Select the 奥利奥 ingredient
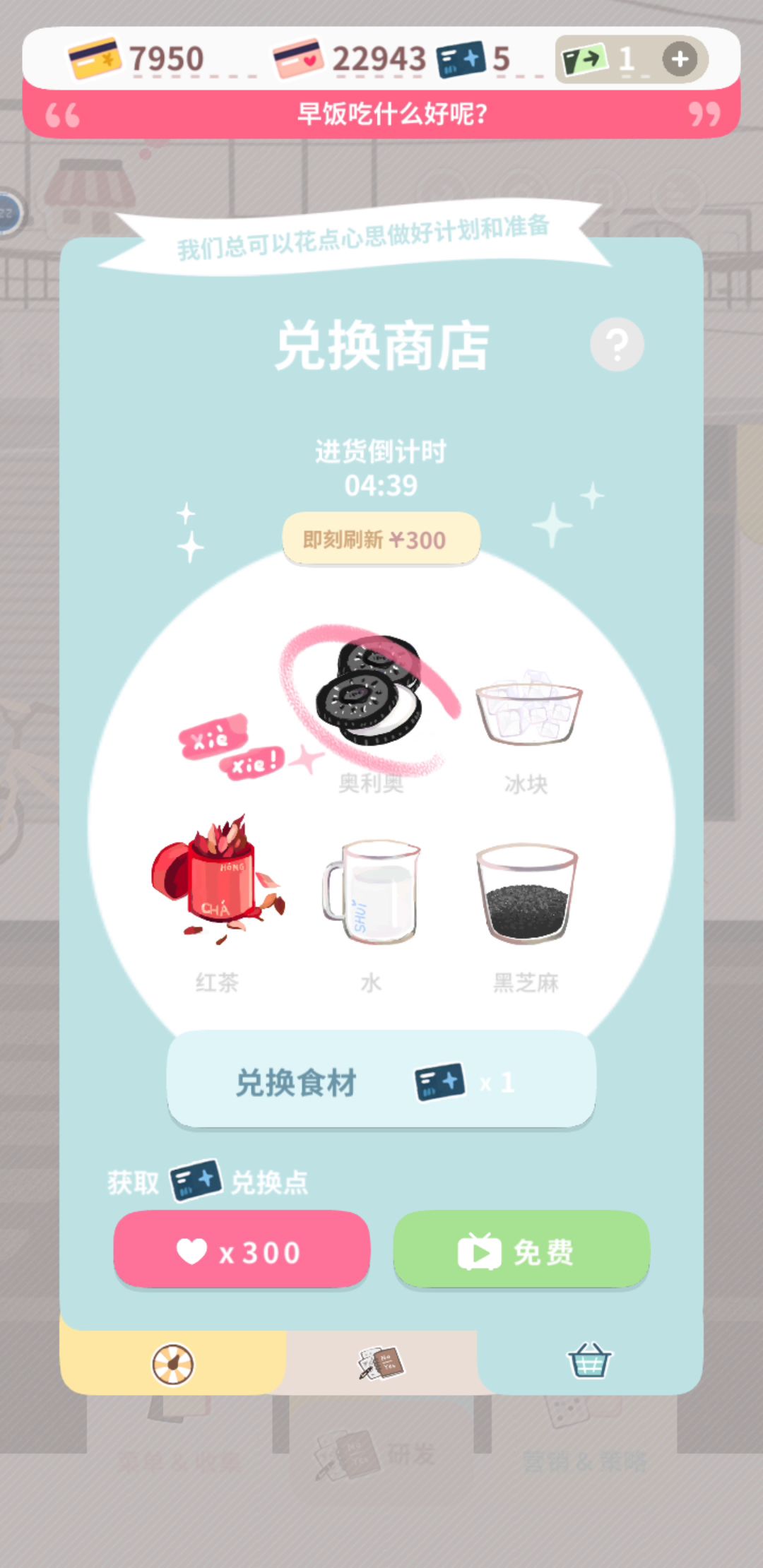Viewport: 763px width, 1568px height. (370, 696)
